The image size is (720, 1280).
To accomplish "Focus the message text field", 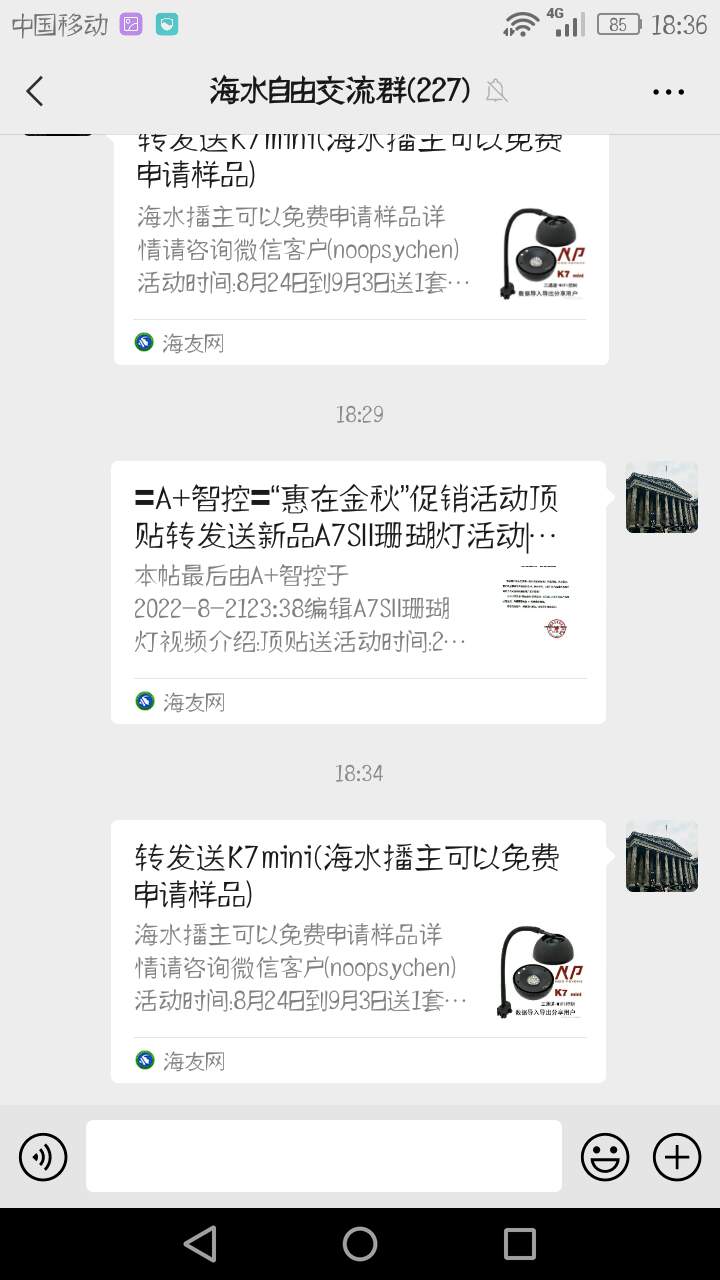I will click(324, 1156).
